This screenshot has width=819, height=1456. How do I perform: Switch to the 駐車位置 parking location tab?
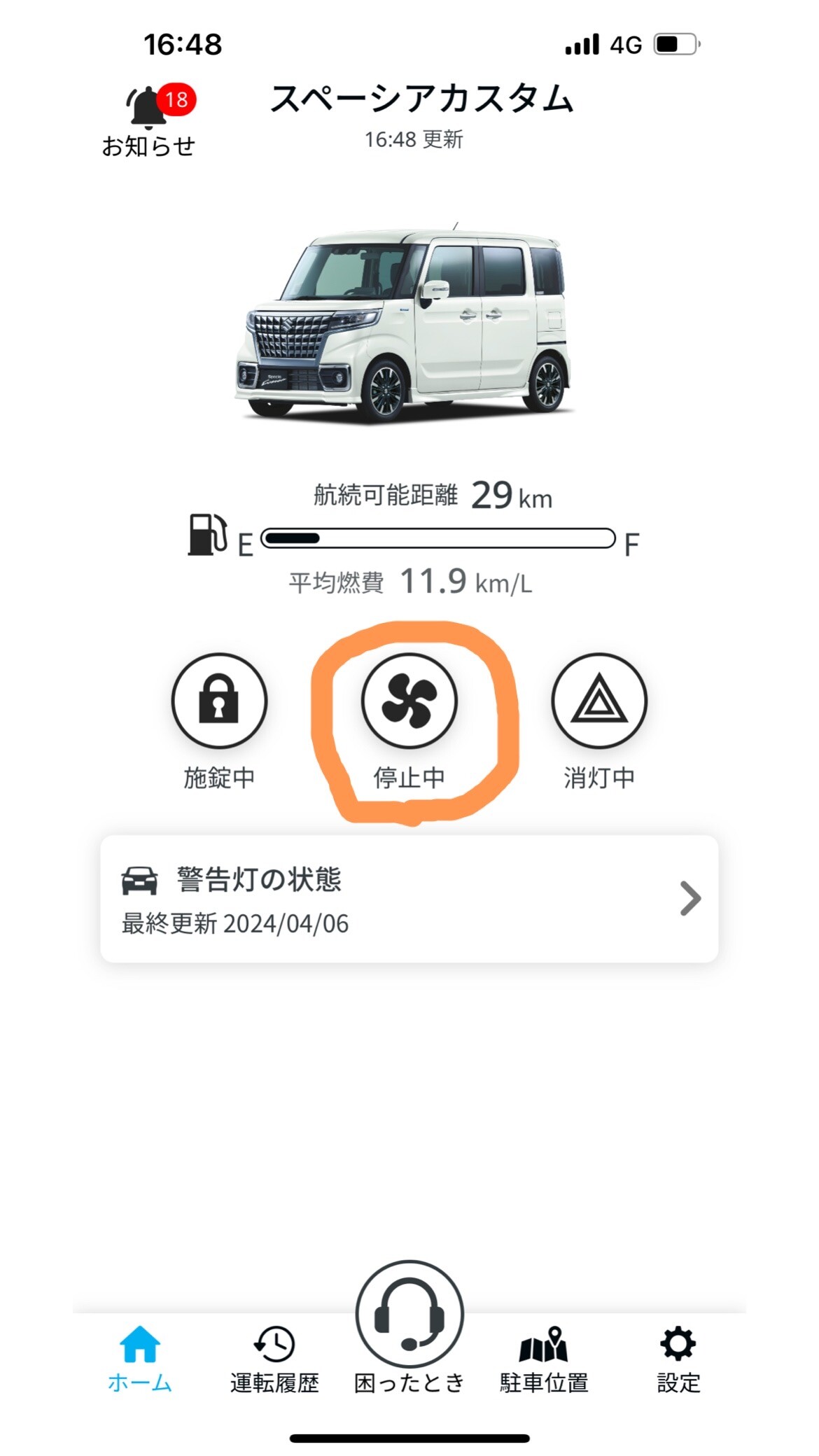pyautogui.click(x=544, y=1359)
